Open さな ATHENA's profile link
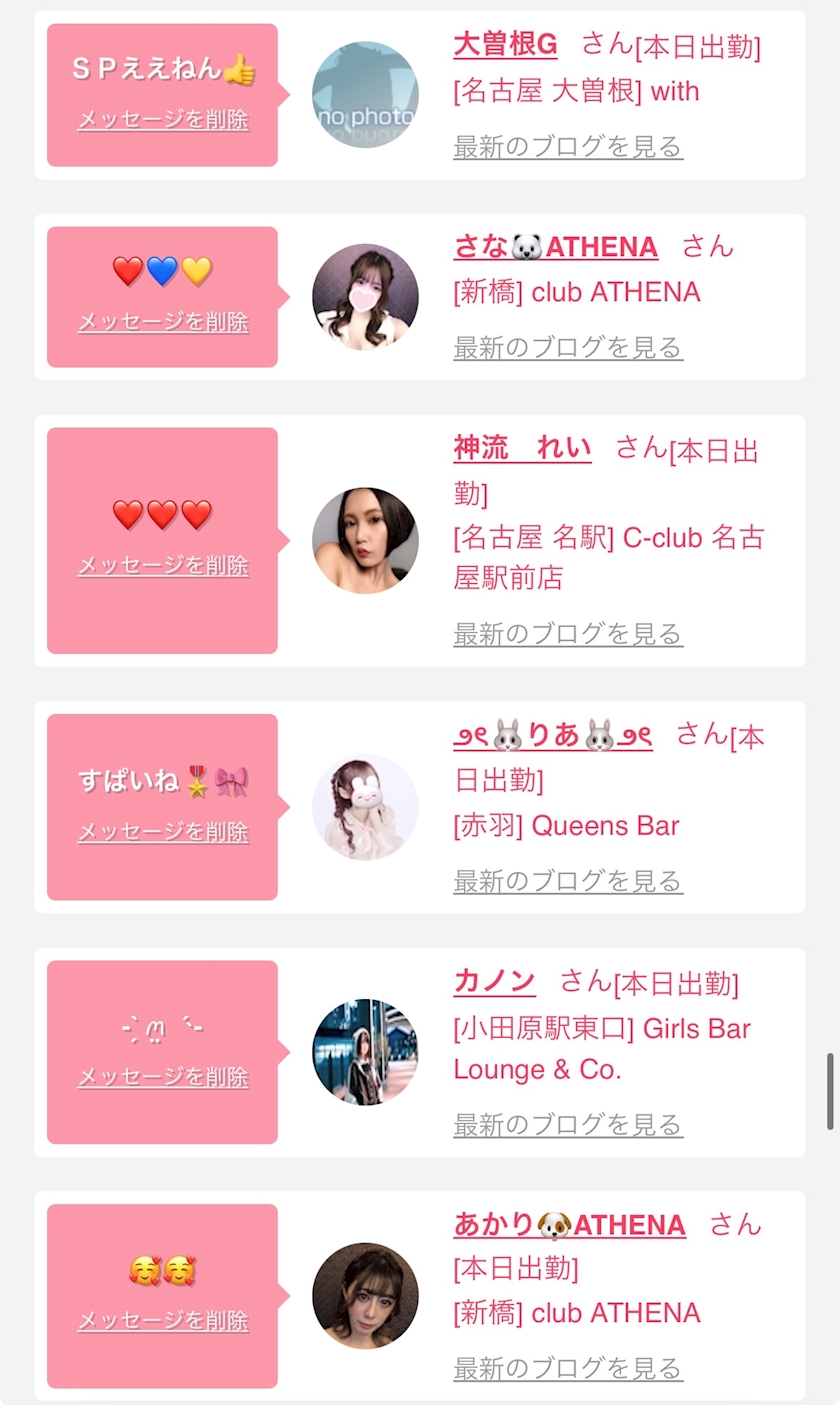 pyautogui.click(x=555, y=247)
